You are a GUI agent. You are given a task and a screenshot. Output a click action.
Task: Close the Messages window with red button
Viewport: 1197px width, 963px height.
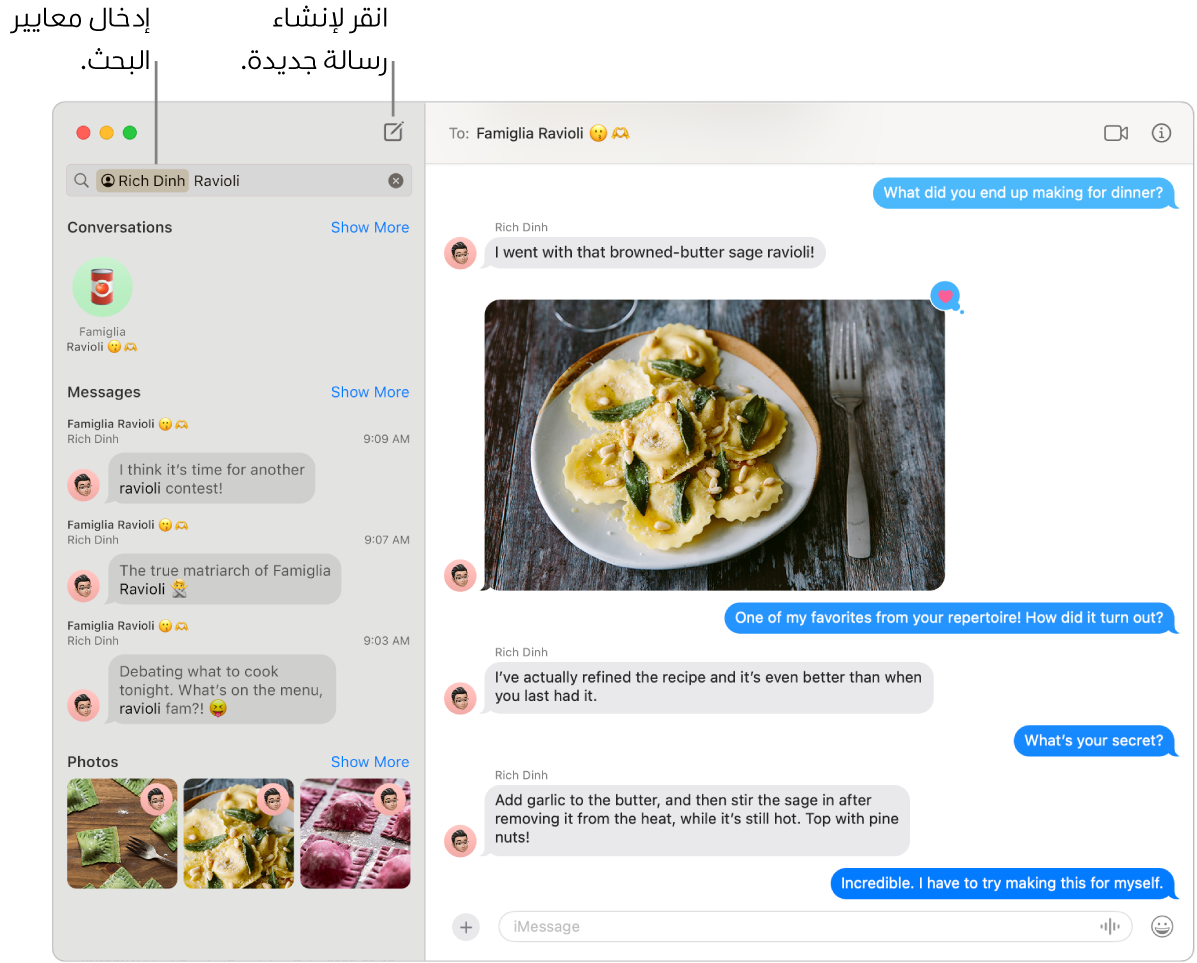click(83, 133)
